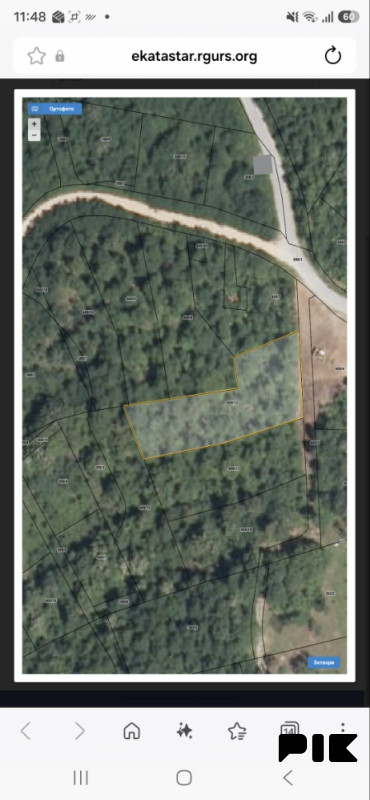Toggle the Ортофото map layer button

tap(55, 109)
